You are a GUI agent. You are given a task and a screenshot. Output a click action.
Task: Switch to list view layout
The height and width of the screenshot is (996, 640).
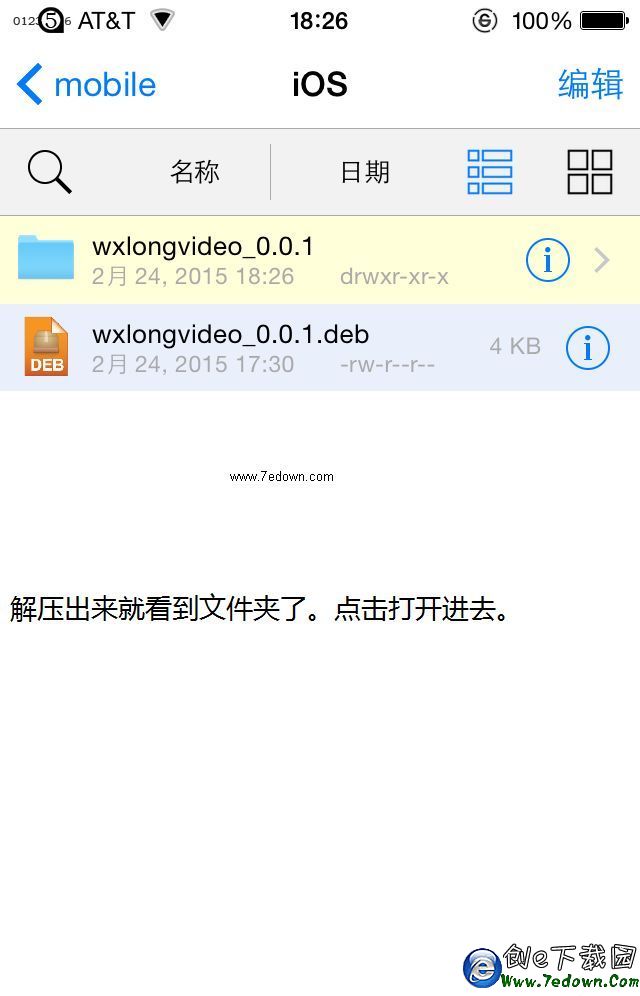pyautogui.click(x=490, y=172)
